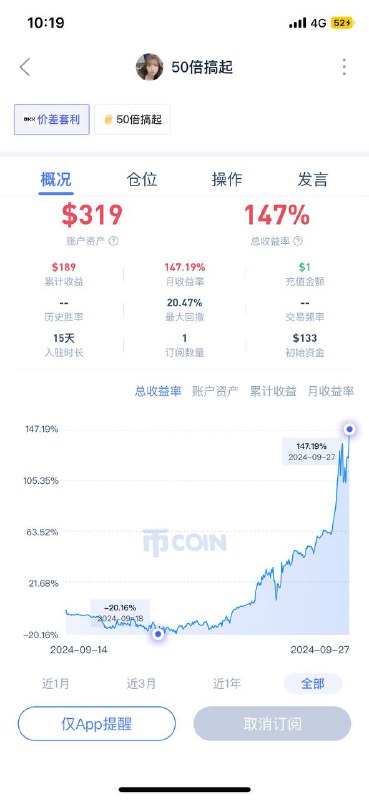The height and width of the screenshot is (800, 369).
Task: Tap 取消订阅 to unsubscribe
Action: (x=272, y=723)
